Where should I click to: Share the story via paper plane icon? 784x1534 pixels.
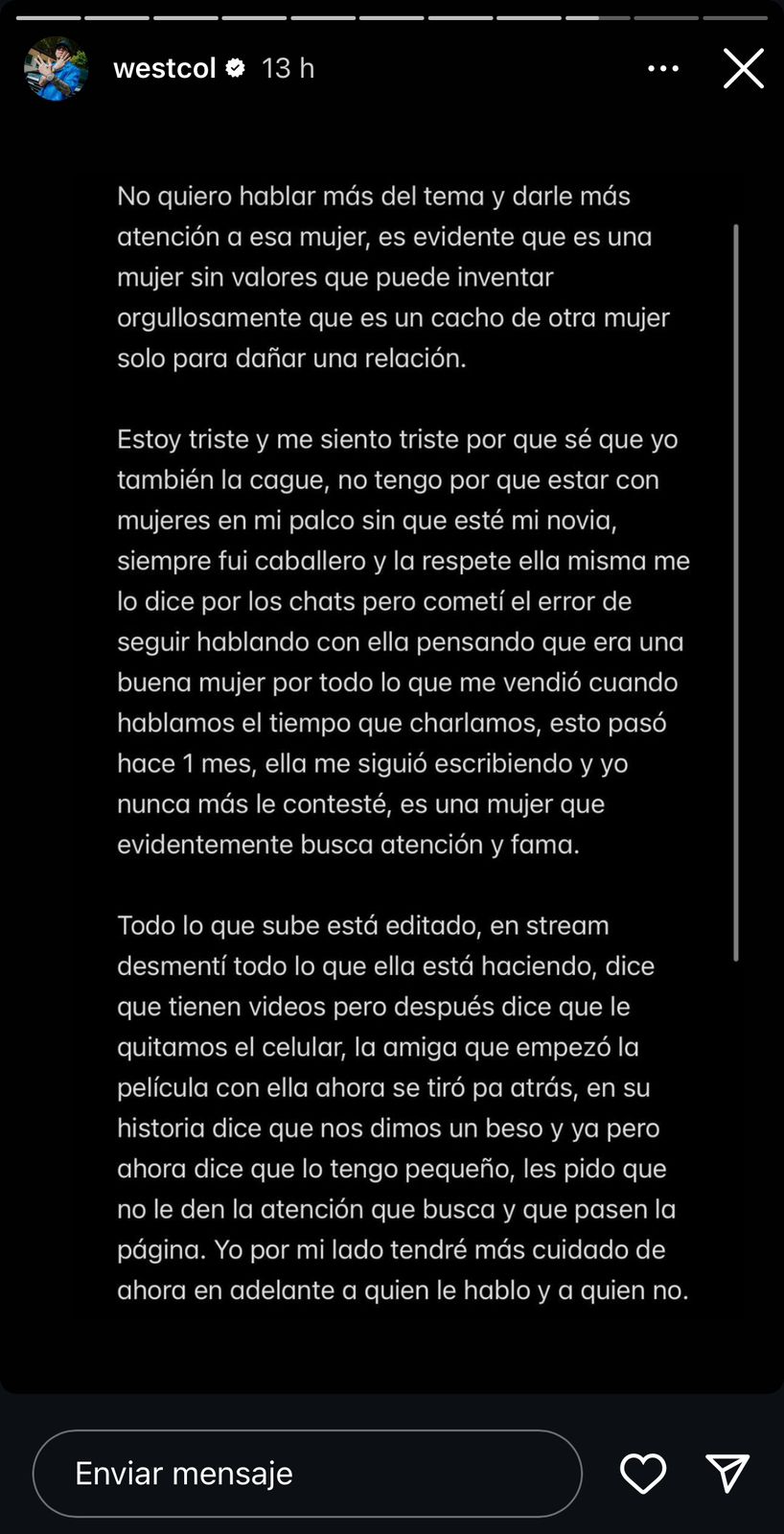[727, 1473]
